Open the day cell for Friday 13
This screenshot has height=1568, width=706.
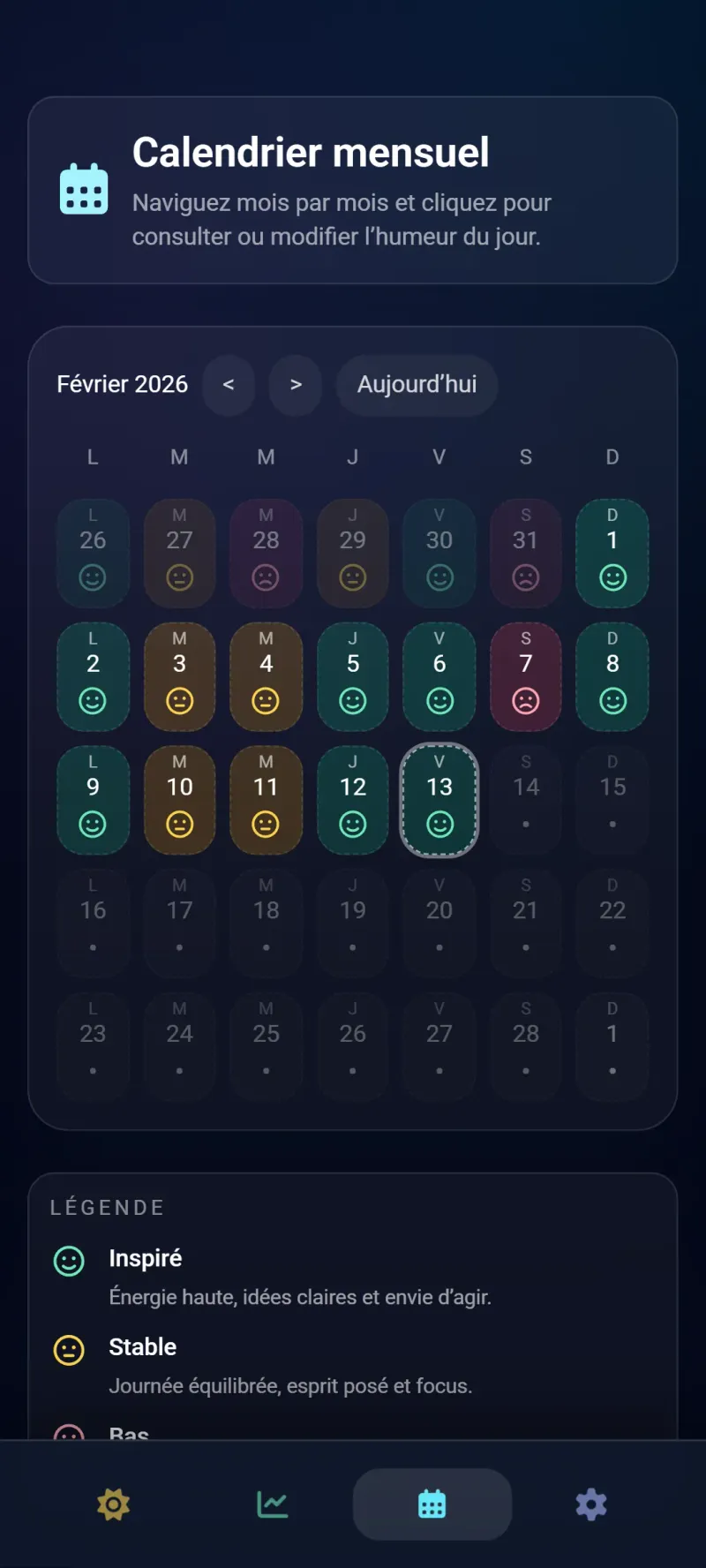439,800
